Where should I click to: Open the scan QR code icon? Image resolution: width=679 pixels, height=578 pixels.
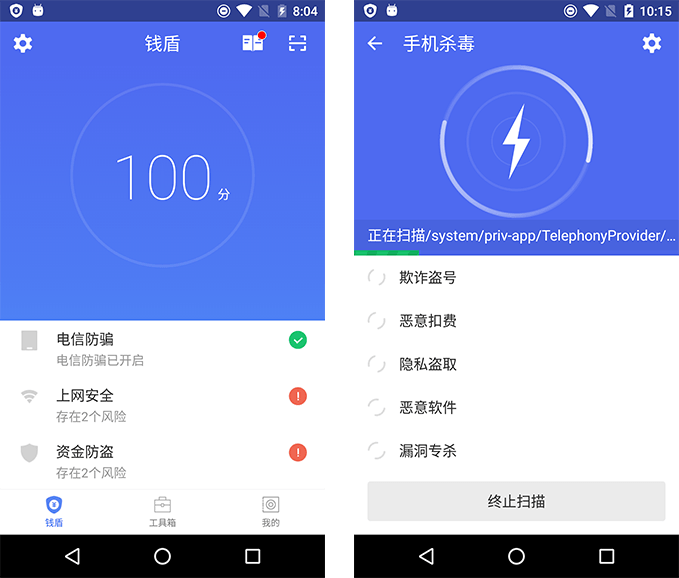pos(297,43)
